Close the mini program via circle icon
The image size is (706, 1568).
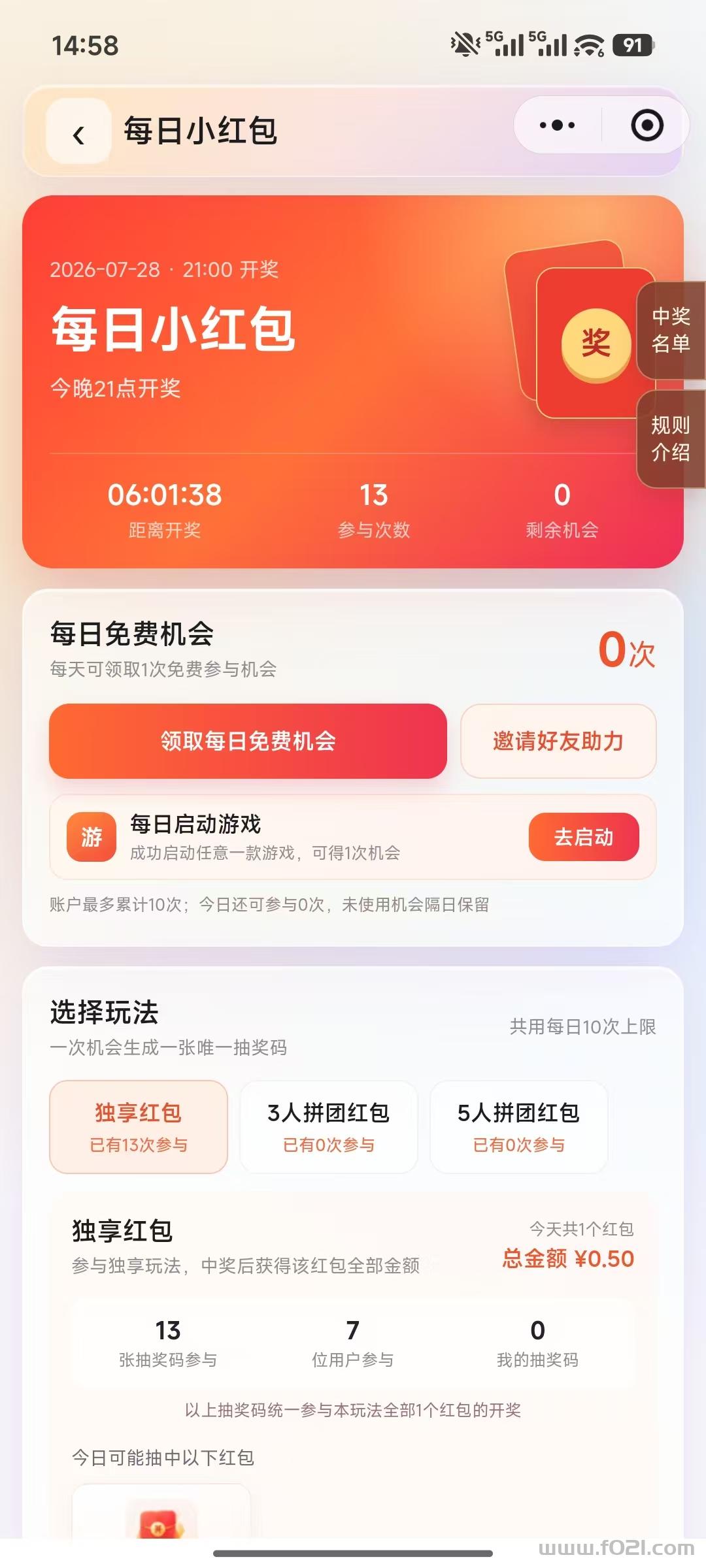[647, 125]
